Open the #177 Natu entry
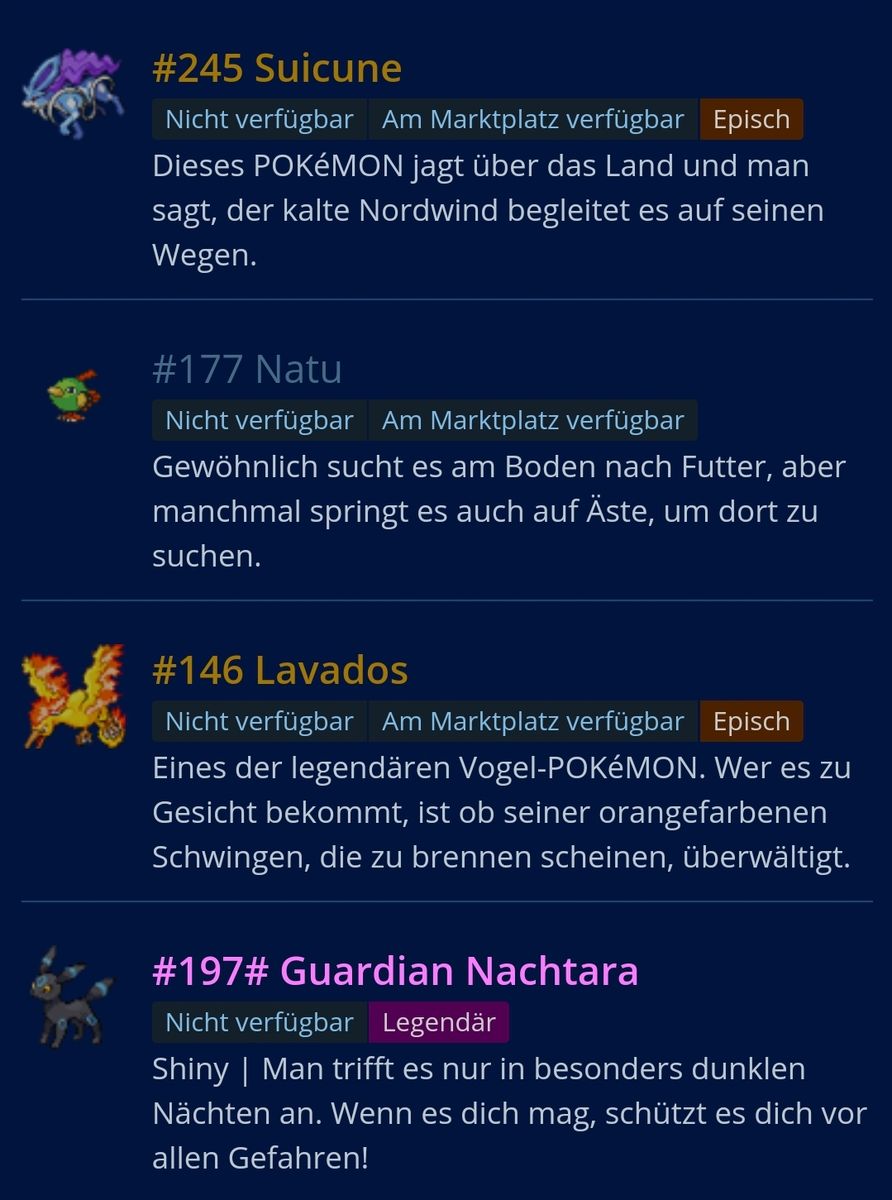The height and width of the screenshot is (1200, 892). (x=247, y=370)
